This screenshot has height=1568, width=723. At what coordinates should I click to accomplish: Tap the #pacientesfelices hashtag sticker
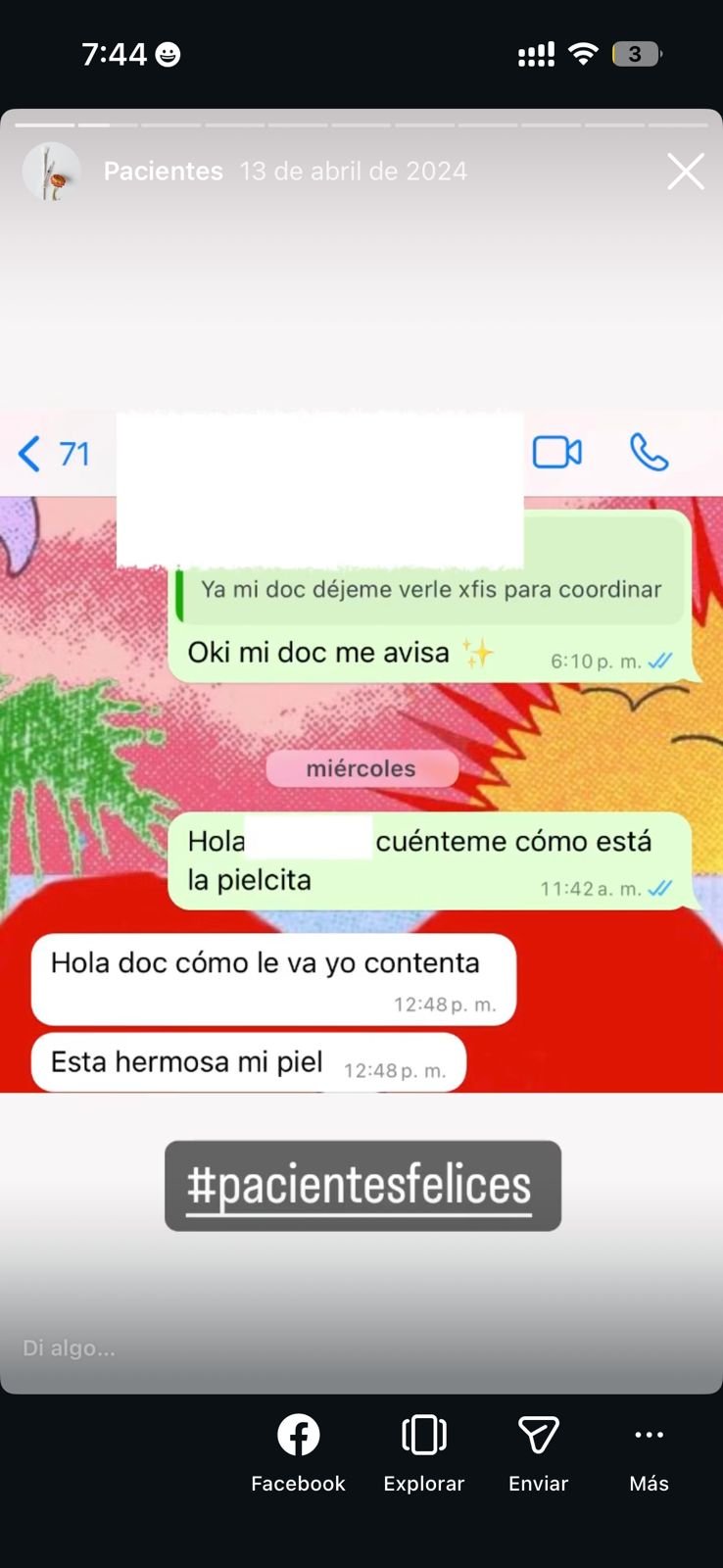362,1185
